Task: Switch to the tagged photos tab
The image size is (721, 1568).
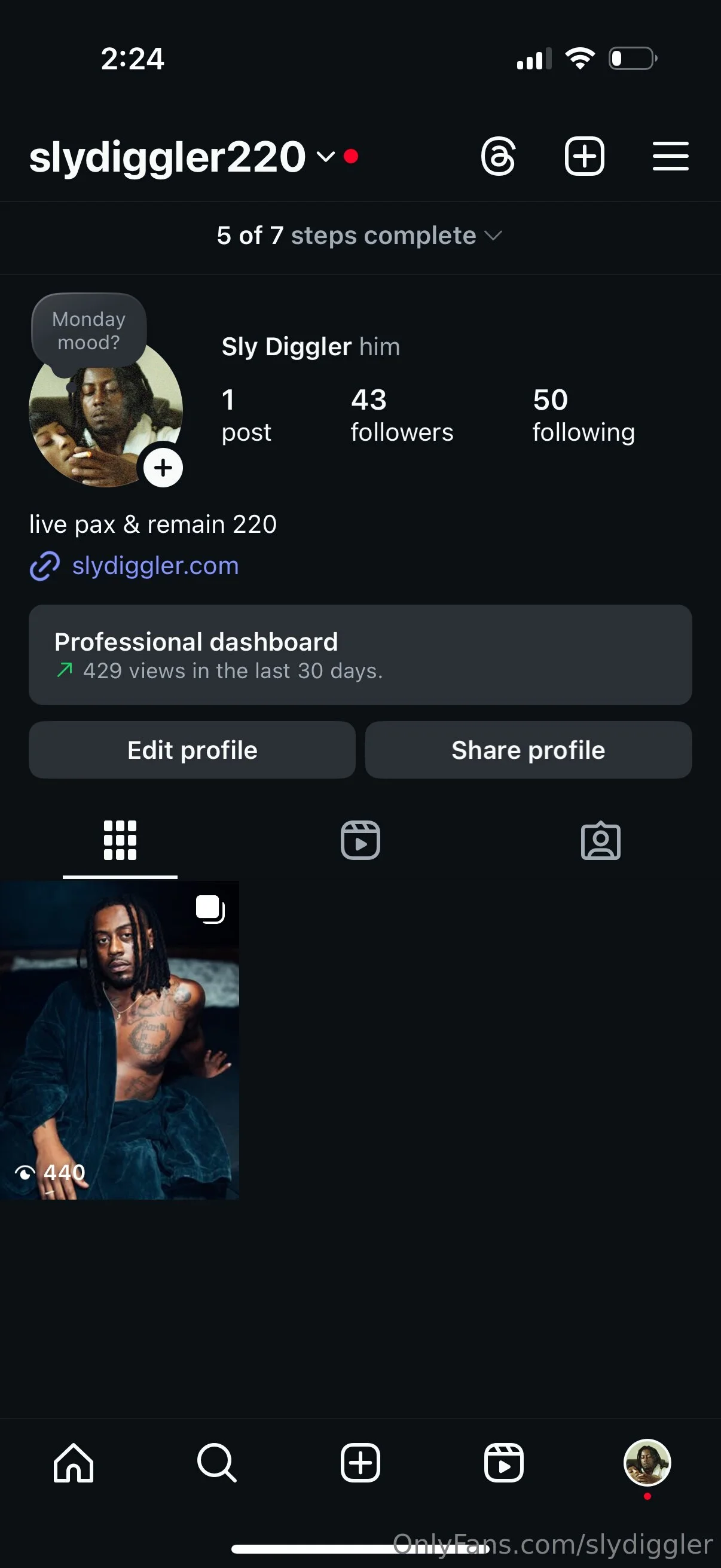Action: coord(601,841)
